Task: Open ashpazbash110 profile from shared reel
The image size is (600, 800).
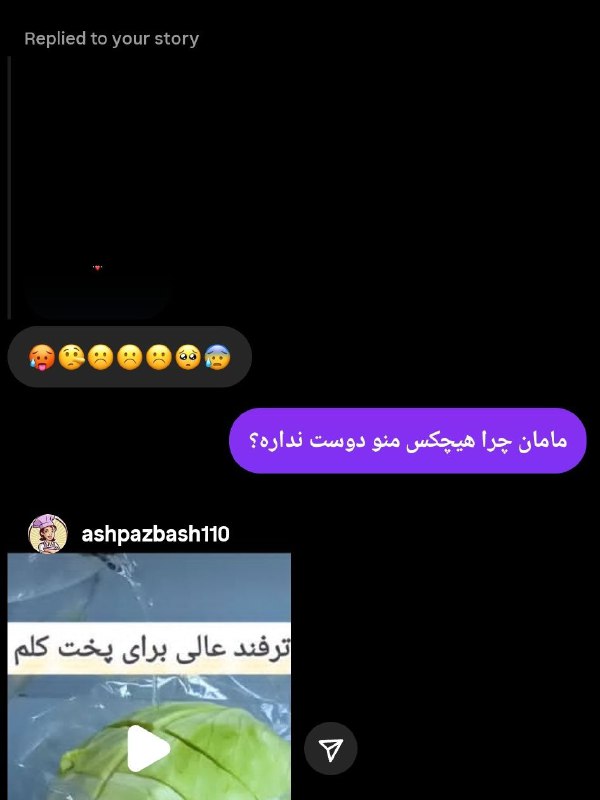Action: click(x=155, y=534)
